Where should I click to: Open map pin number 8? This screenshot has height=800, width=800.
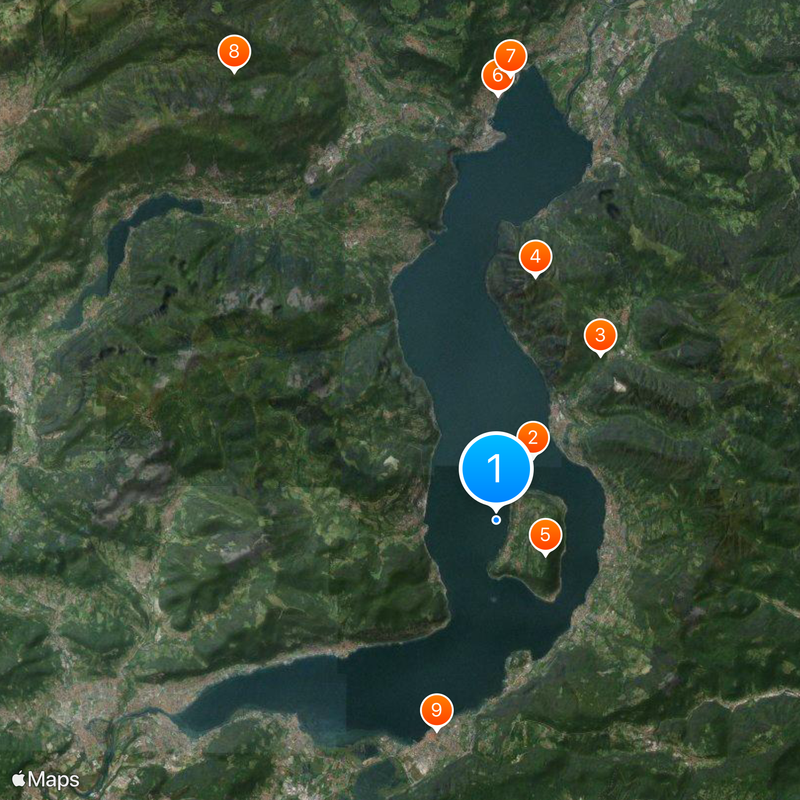(234, 51)
